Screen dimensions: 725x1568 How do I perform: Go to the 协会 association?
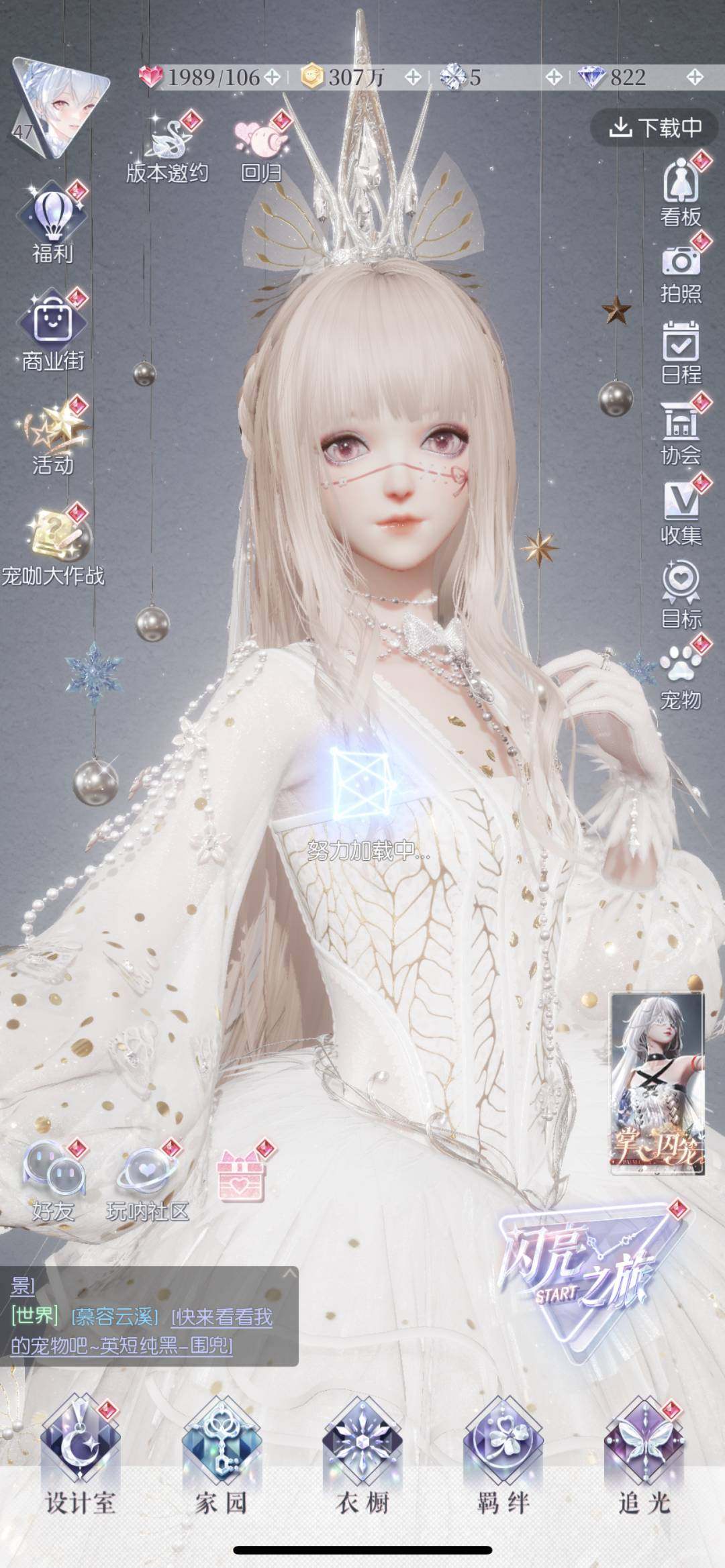pos(681,433)
